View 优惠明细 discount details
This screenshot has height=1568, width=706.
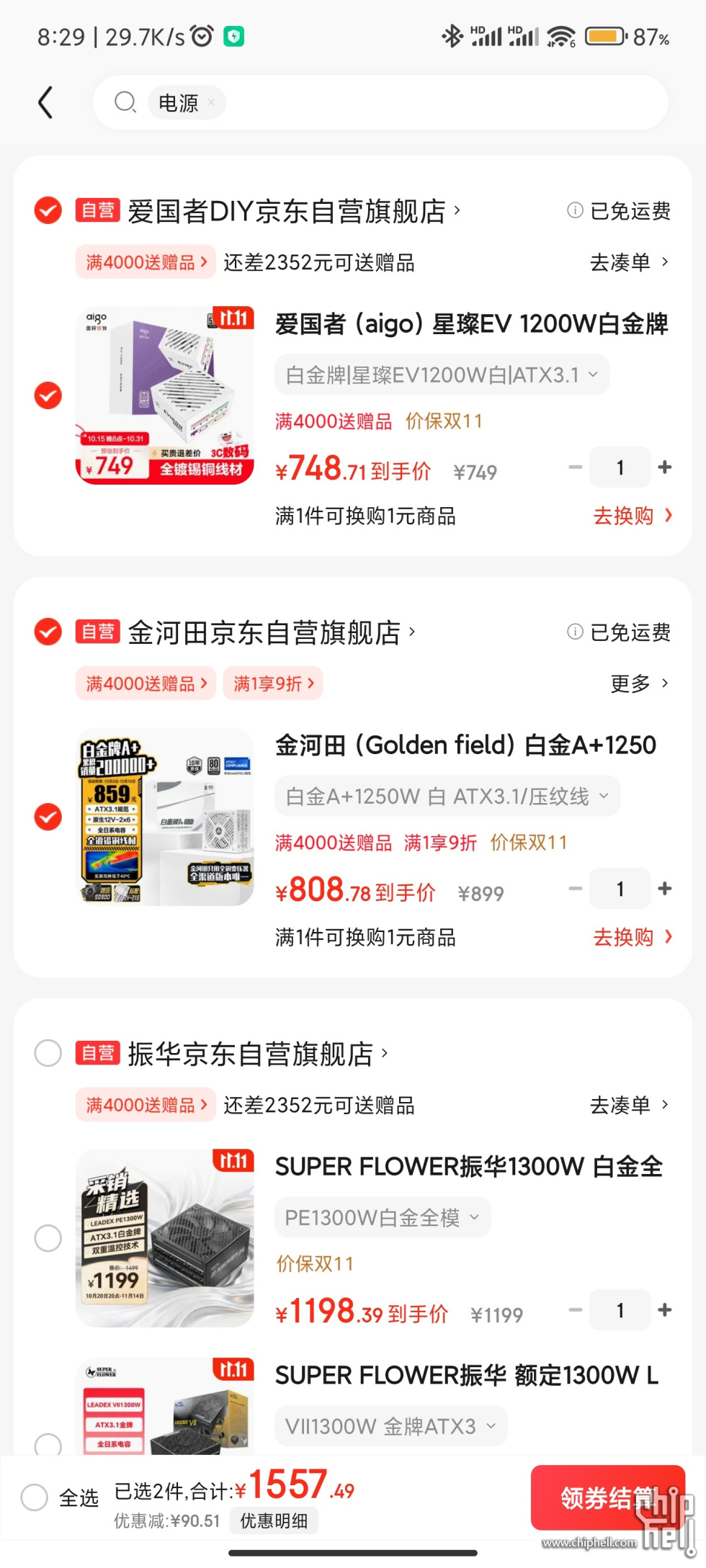pyautogui.click(x=274, y=1520)
